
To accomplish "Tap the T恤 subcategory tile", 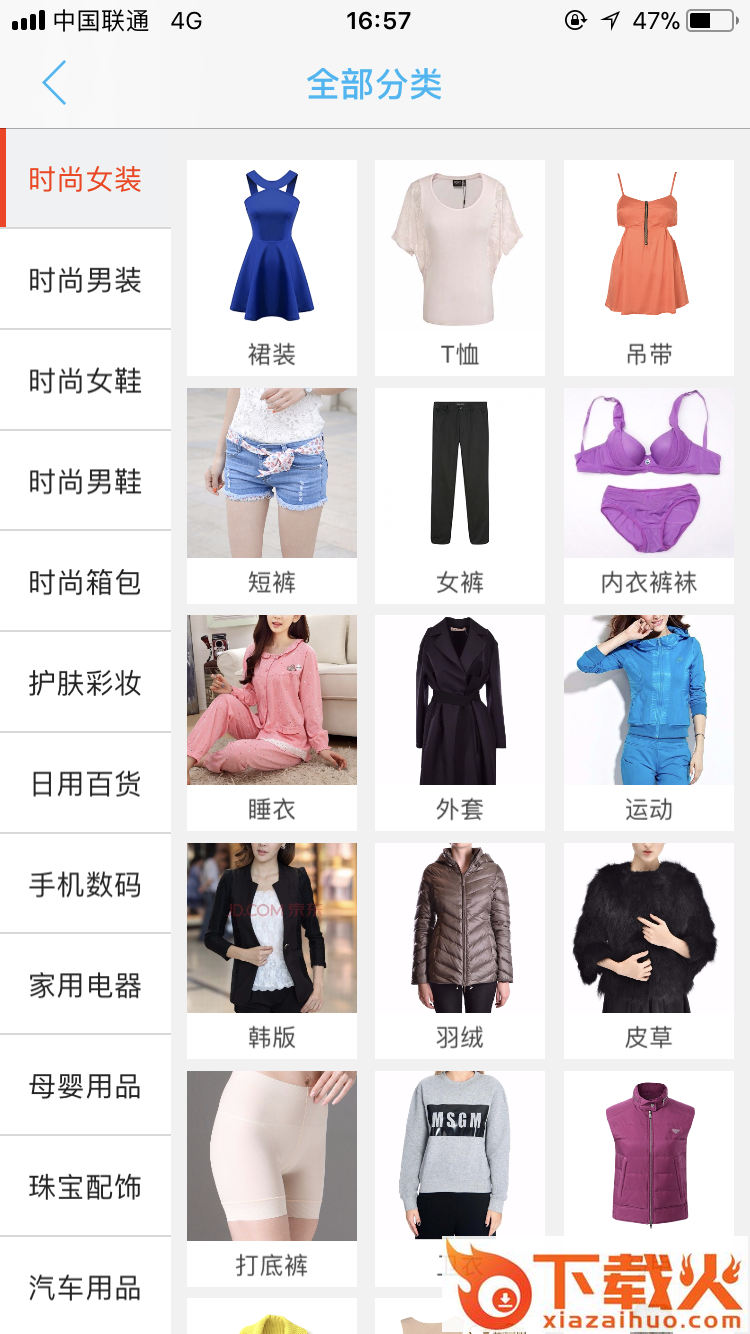I will pos(460,267).
